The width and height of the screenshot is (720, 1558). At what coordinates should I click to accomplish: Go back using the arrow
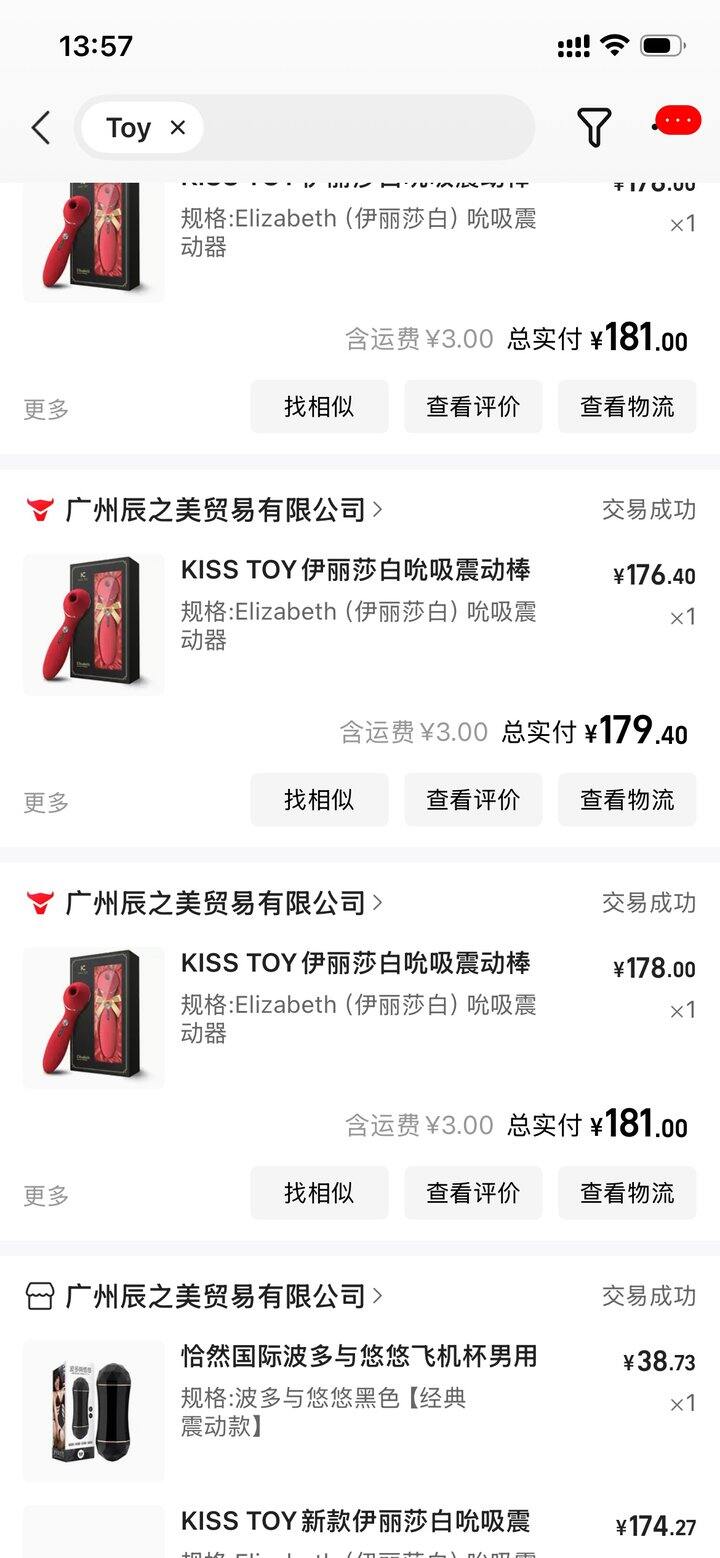tap(40, 128)
